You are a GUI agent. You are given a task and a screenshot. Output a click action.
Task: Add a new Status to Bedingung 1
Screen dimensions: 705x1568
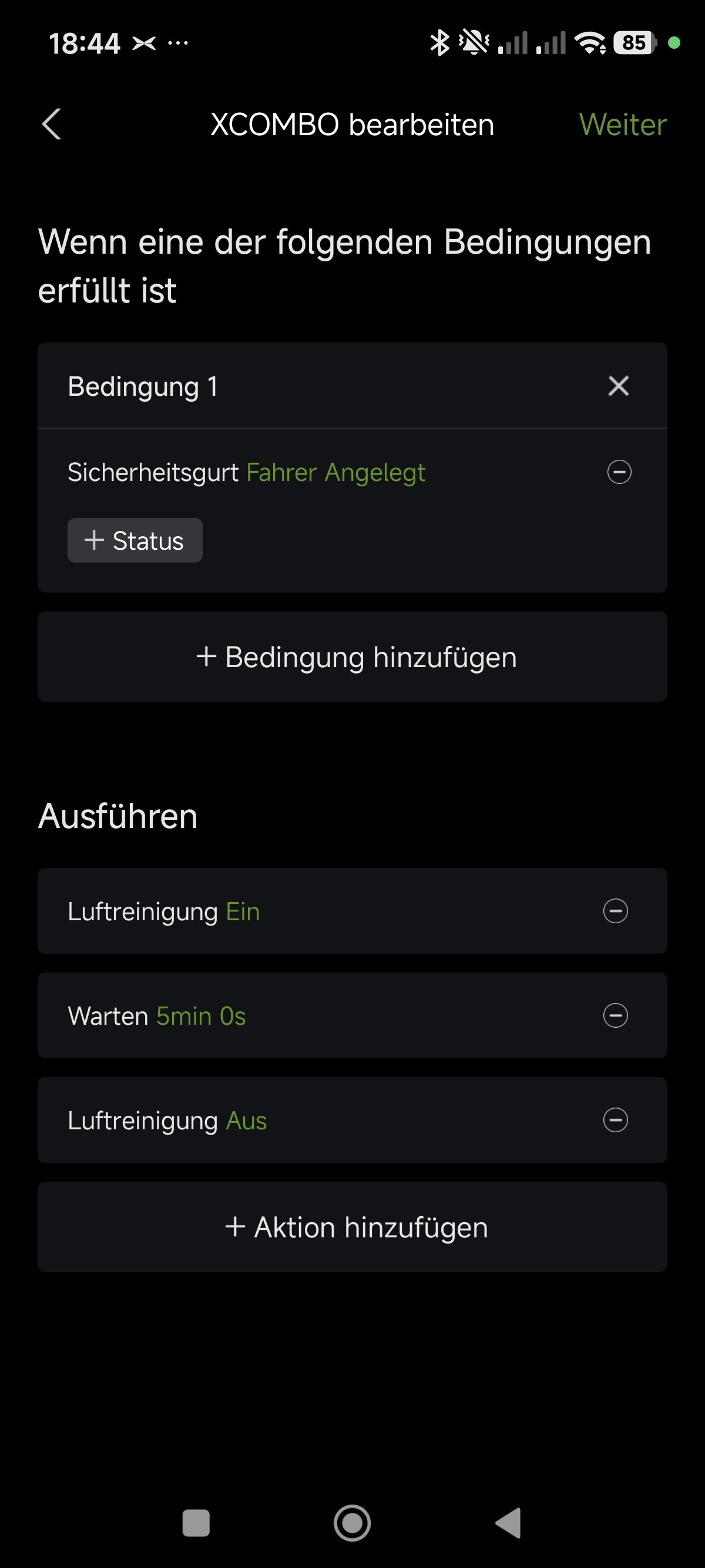coord(135,540)
